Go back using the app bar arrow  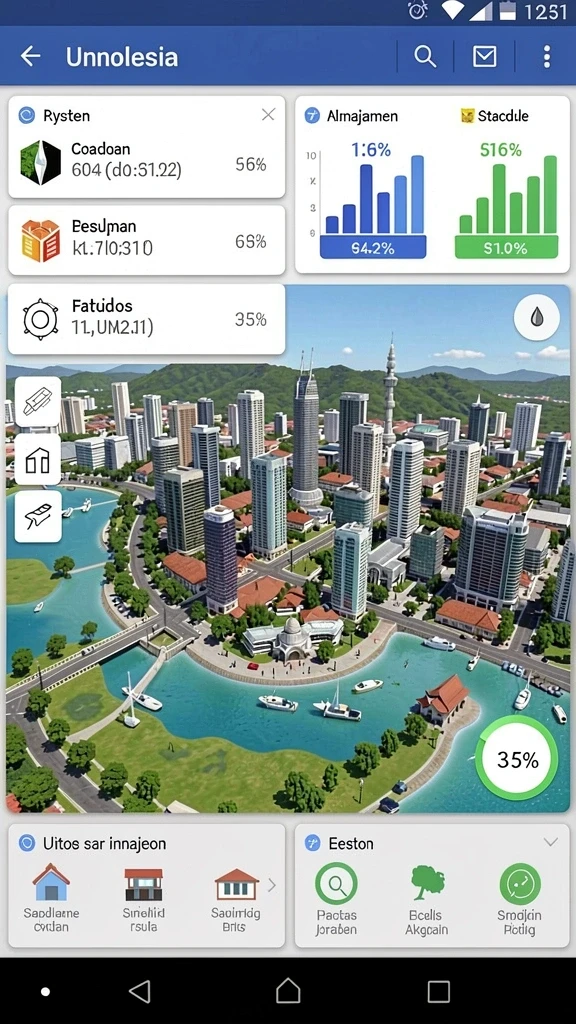click(x=31, y=57)
